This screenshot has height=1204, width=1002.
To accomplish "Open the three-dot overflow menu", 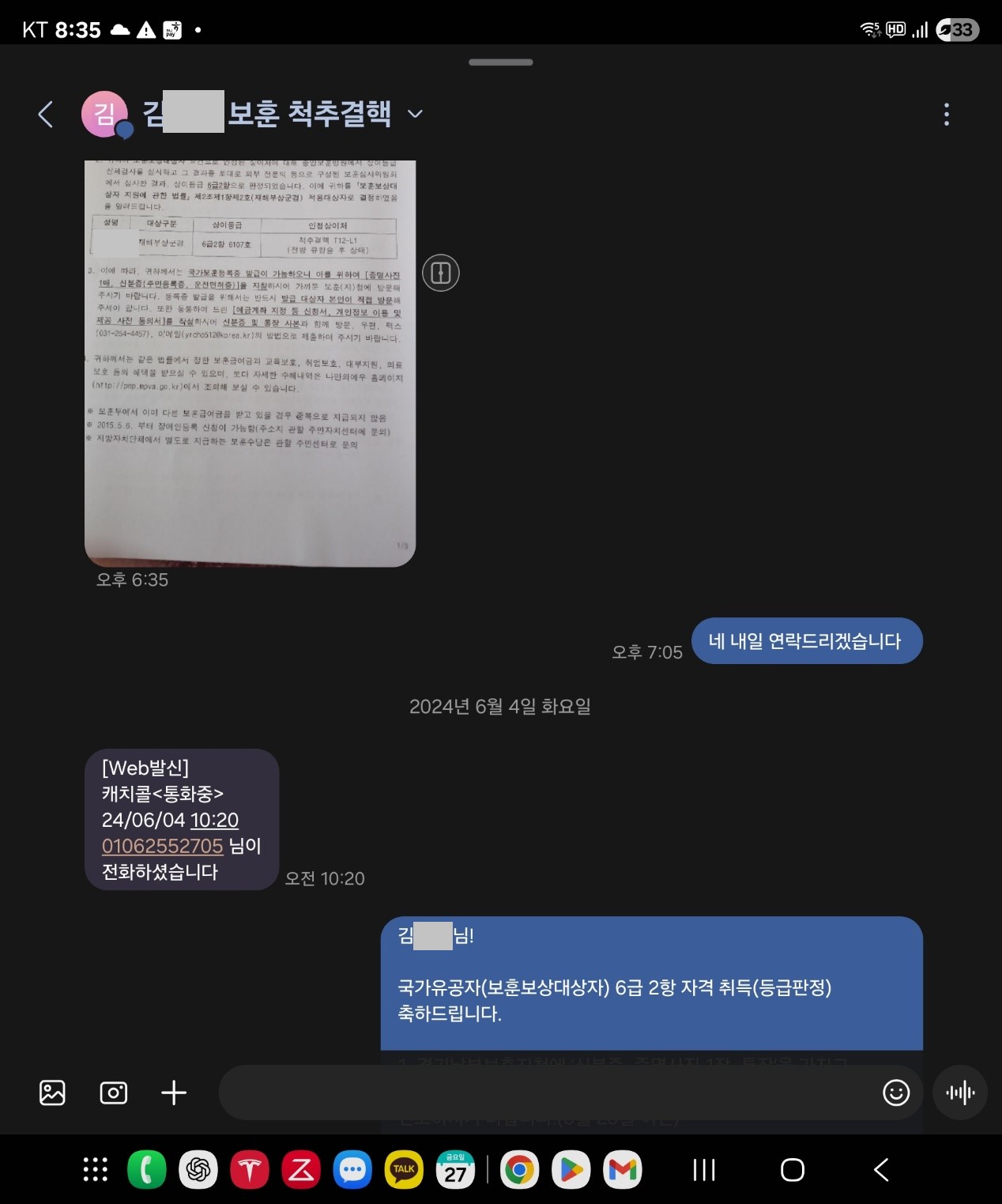I will pyautogui.click(x=946, y=115).
